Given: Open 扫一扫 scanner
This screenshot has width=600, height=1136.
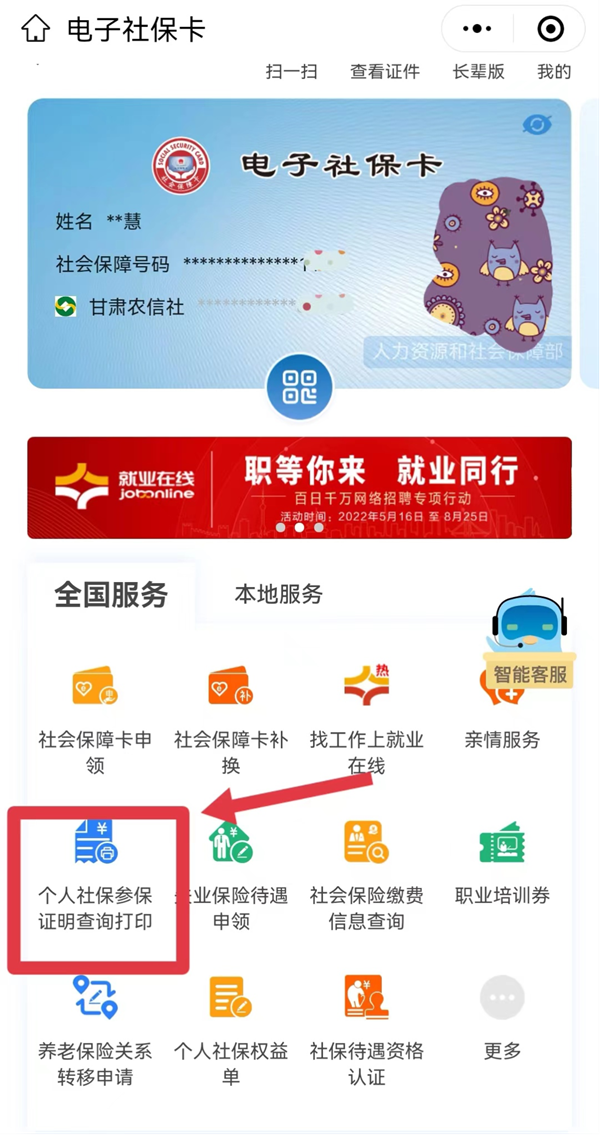Looking at the screenshot, I should 291,72.
